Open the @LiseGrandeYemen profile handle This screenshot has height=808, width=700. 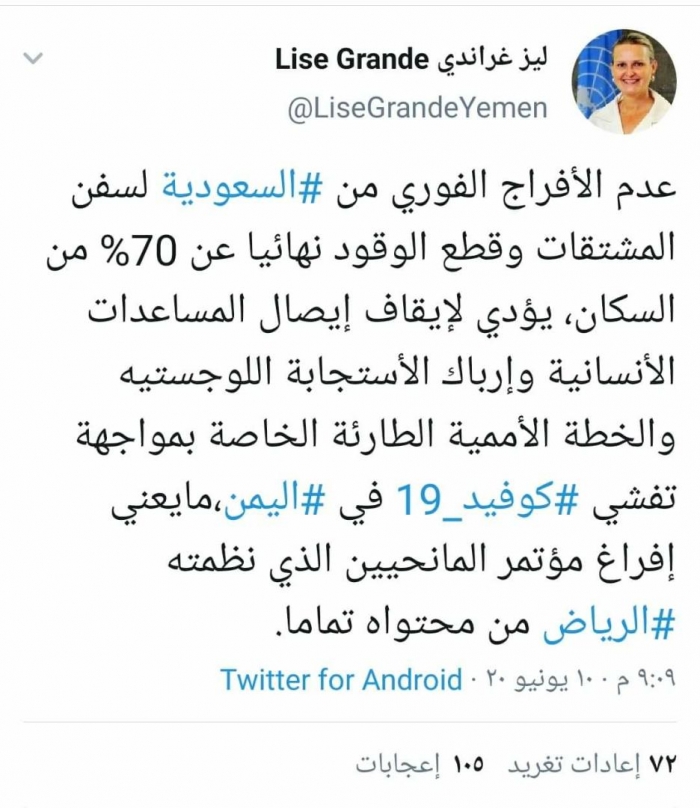coord(417,108)
